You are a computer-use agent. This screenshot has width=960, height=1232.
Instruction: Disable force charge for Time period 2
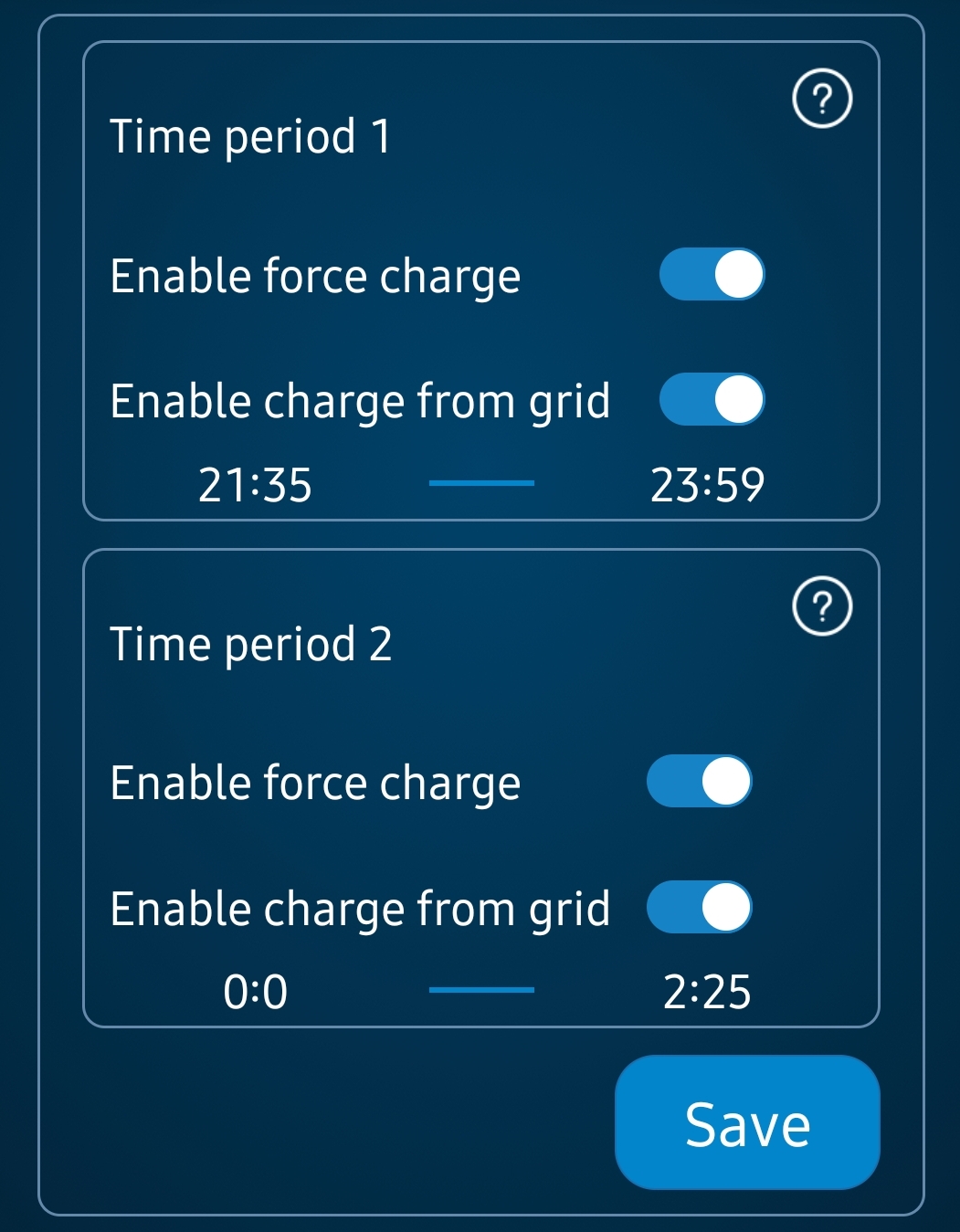699,782
